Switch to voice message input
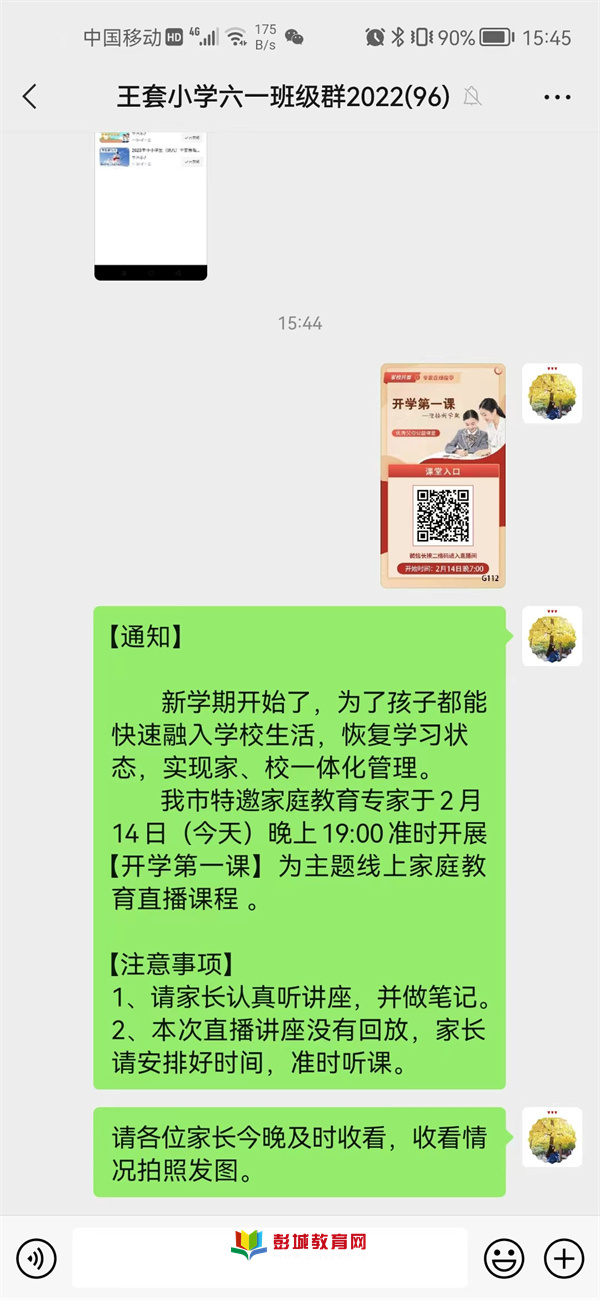The image size is (600, 1300). [37, 1257]
